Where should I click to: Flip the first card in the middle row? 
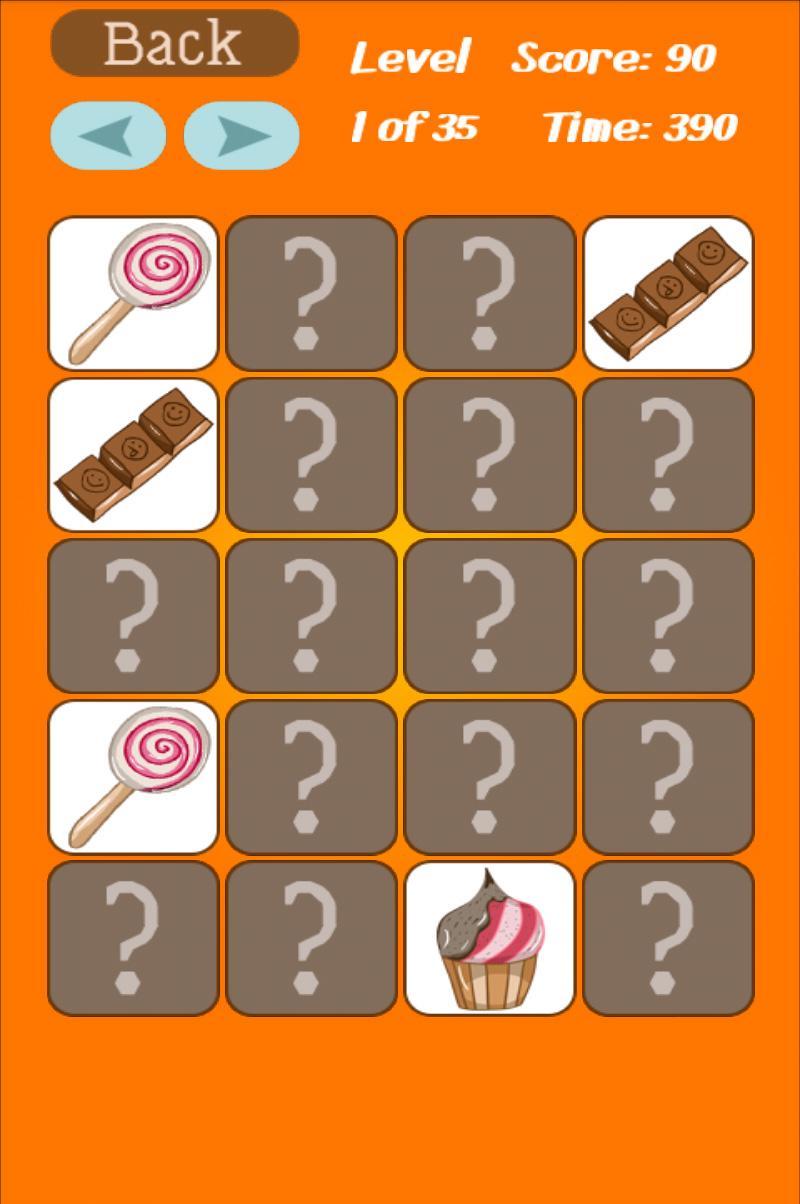click(x=132, y=616)
